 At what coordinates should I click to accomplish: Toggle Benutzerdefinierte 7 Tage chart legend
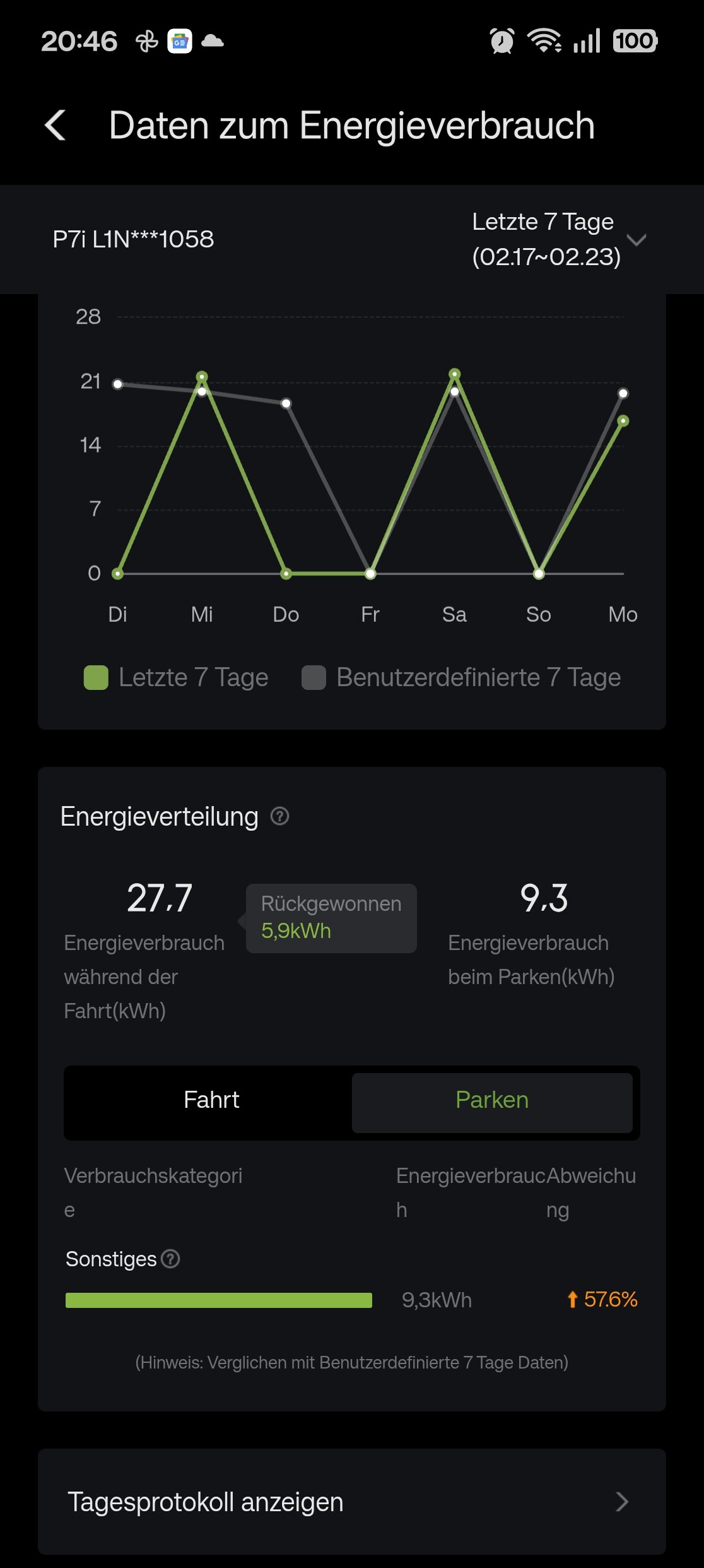[461, 677]
